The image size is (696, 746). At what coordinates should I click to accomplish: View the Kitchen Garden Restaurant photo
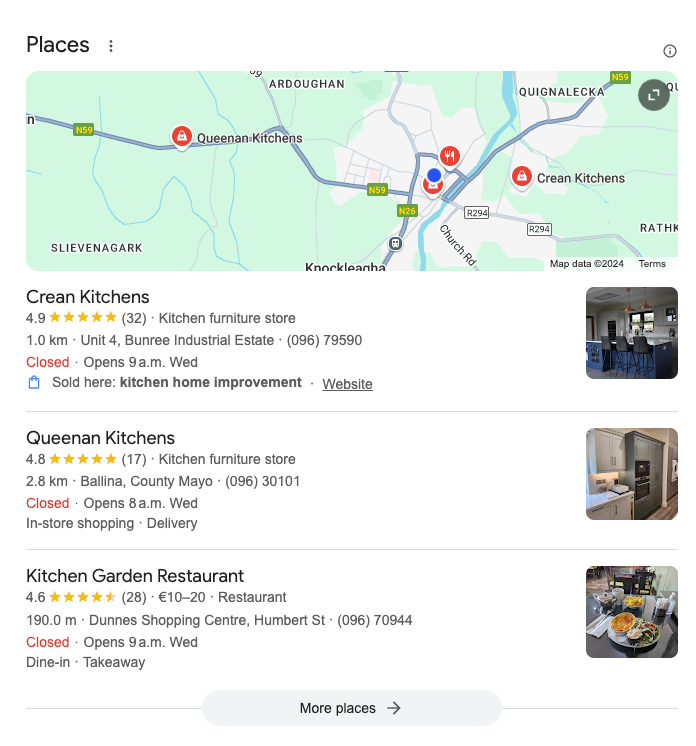631,612
